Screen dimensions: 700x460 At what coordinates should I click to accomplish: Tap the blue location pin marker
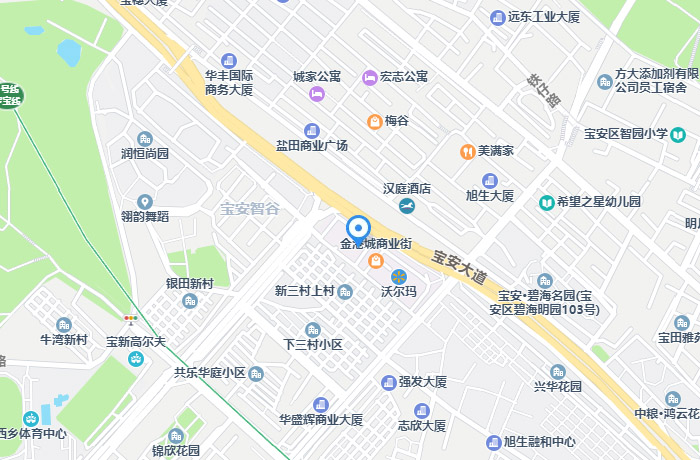(358, 230)
